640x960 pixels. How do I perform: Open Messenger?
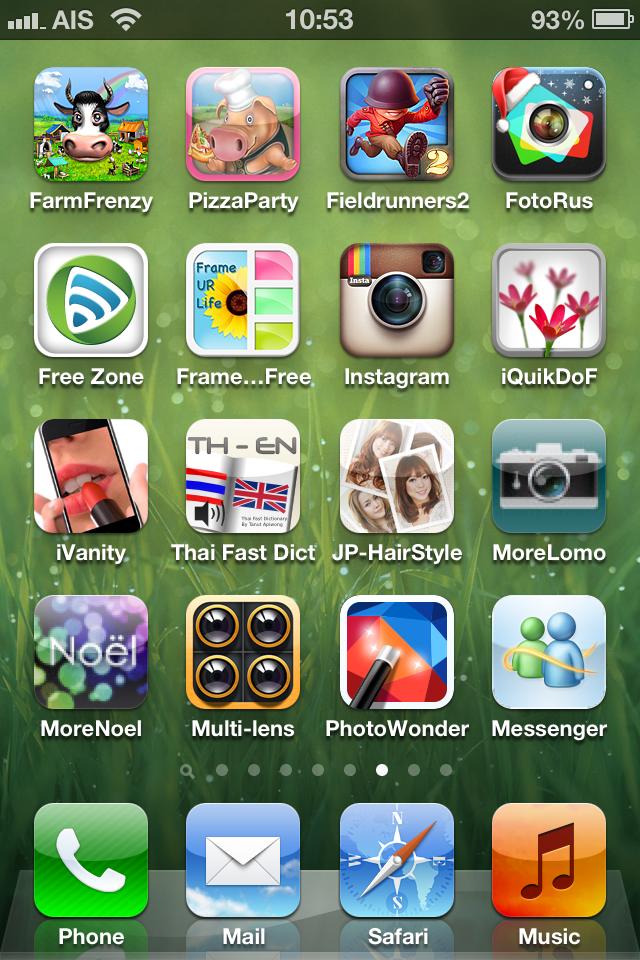pos(549,652)
